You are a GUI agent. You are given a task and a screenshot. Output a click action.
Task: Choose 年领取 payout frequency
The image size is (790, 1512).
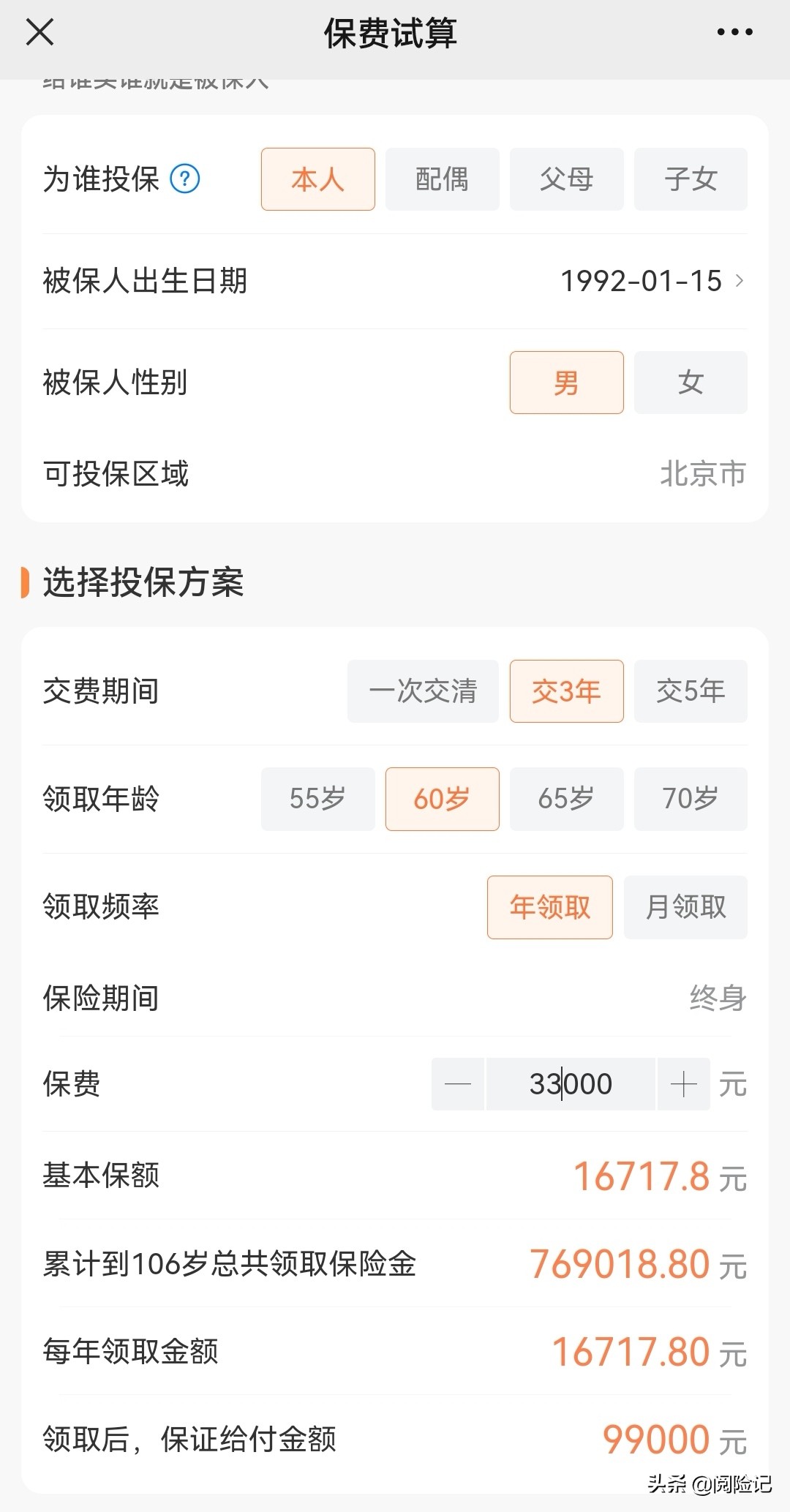(x=550, y=907)
